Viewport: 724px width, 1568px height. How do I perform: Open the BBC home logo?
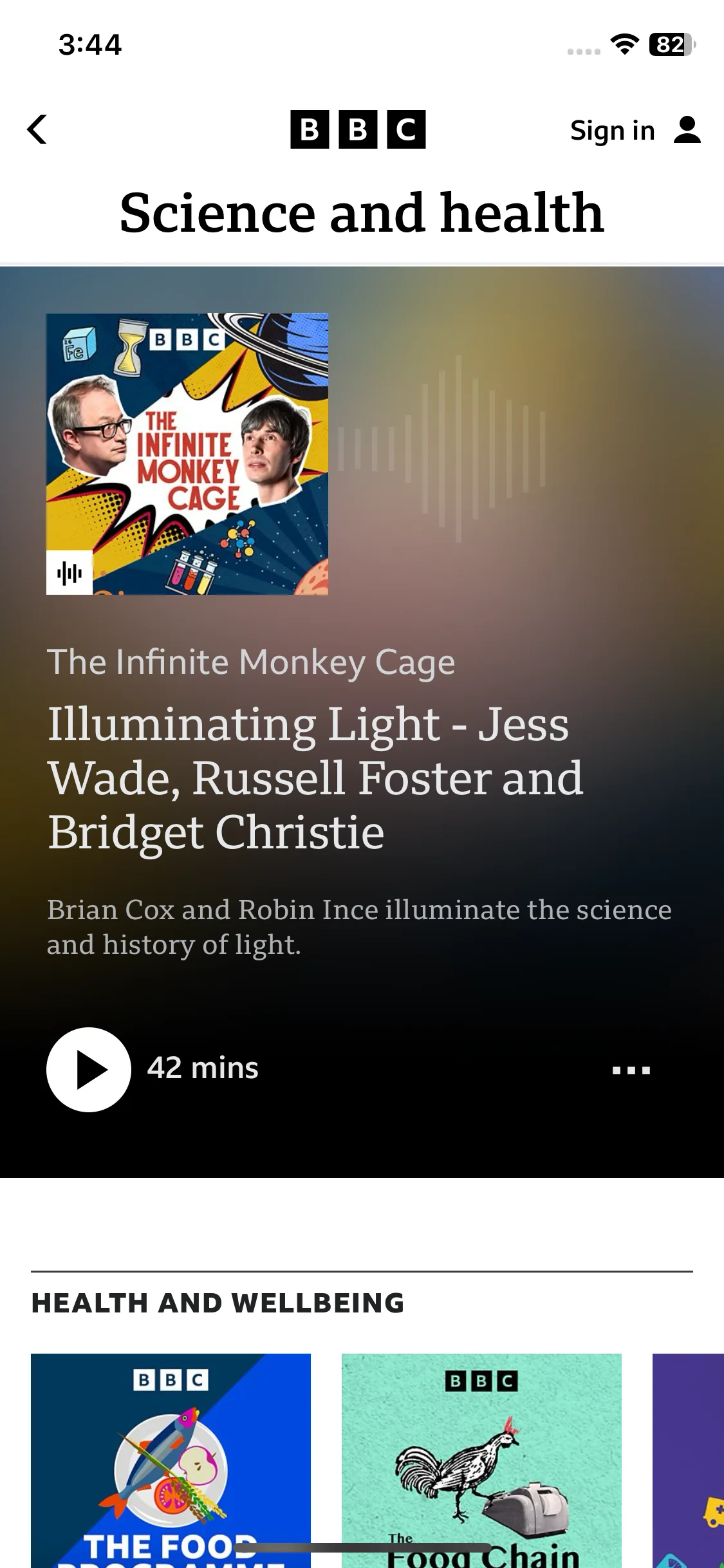358,129
